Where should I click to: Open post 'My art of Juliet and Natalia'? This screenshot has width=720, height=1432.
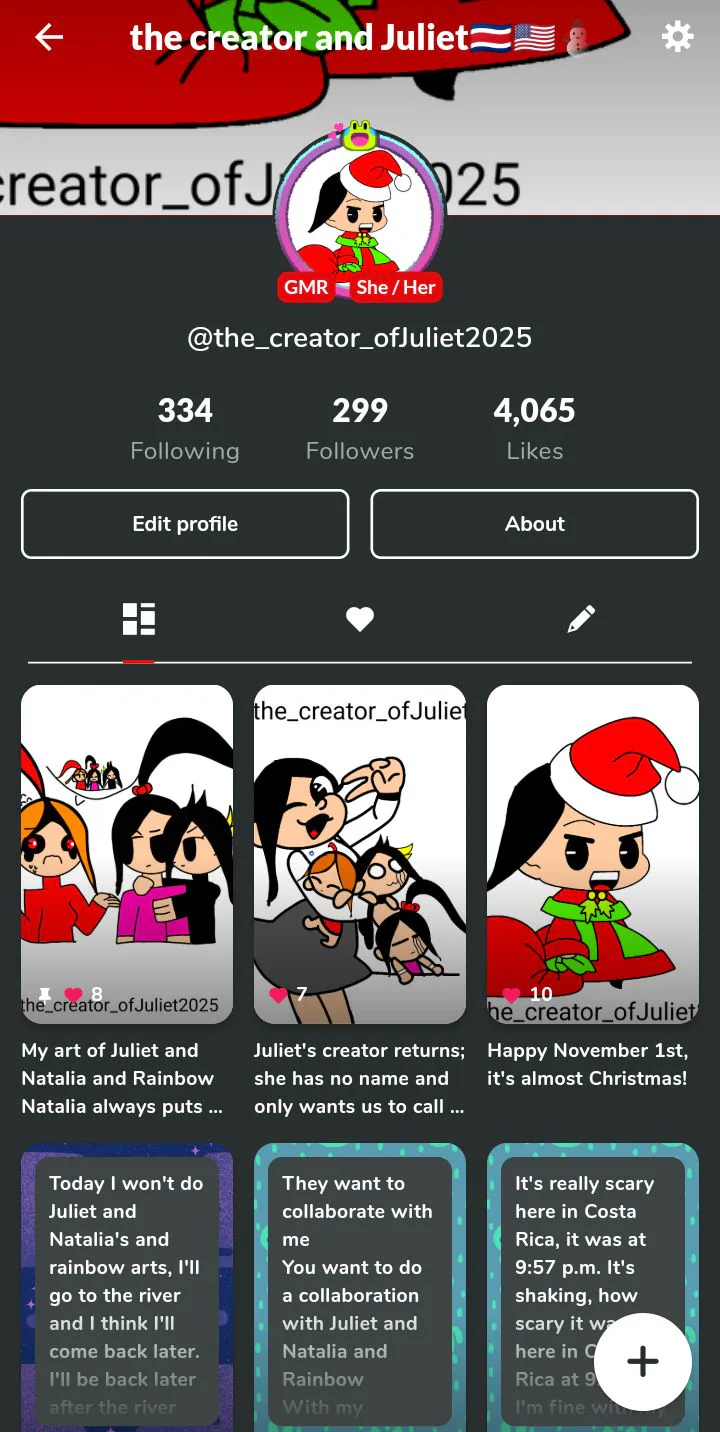[x=127, y=854]
